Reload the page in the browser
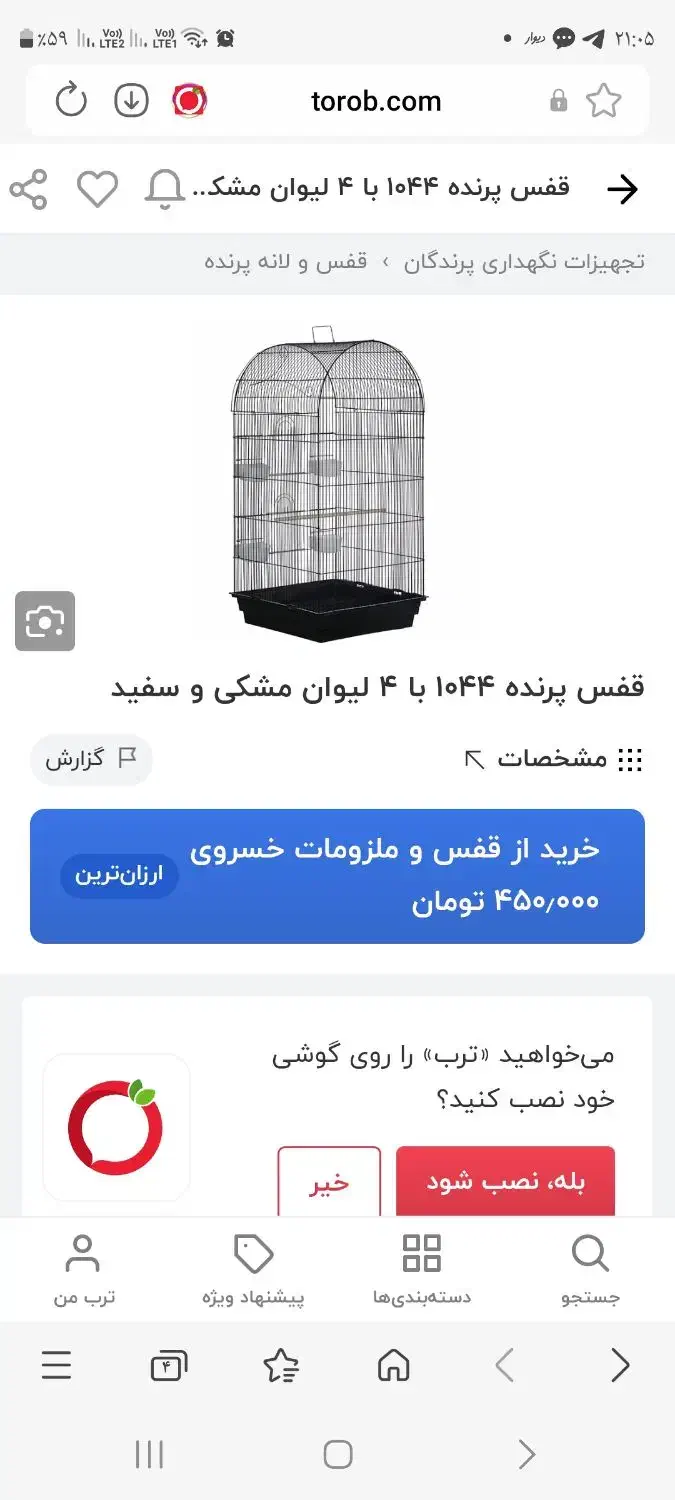This screenshot has height=1500, width=675. tap(71, 100)
